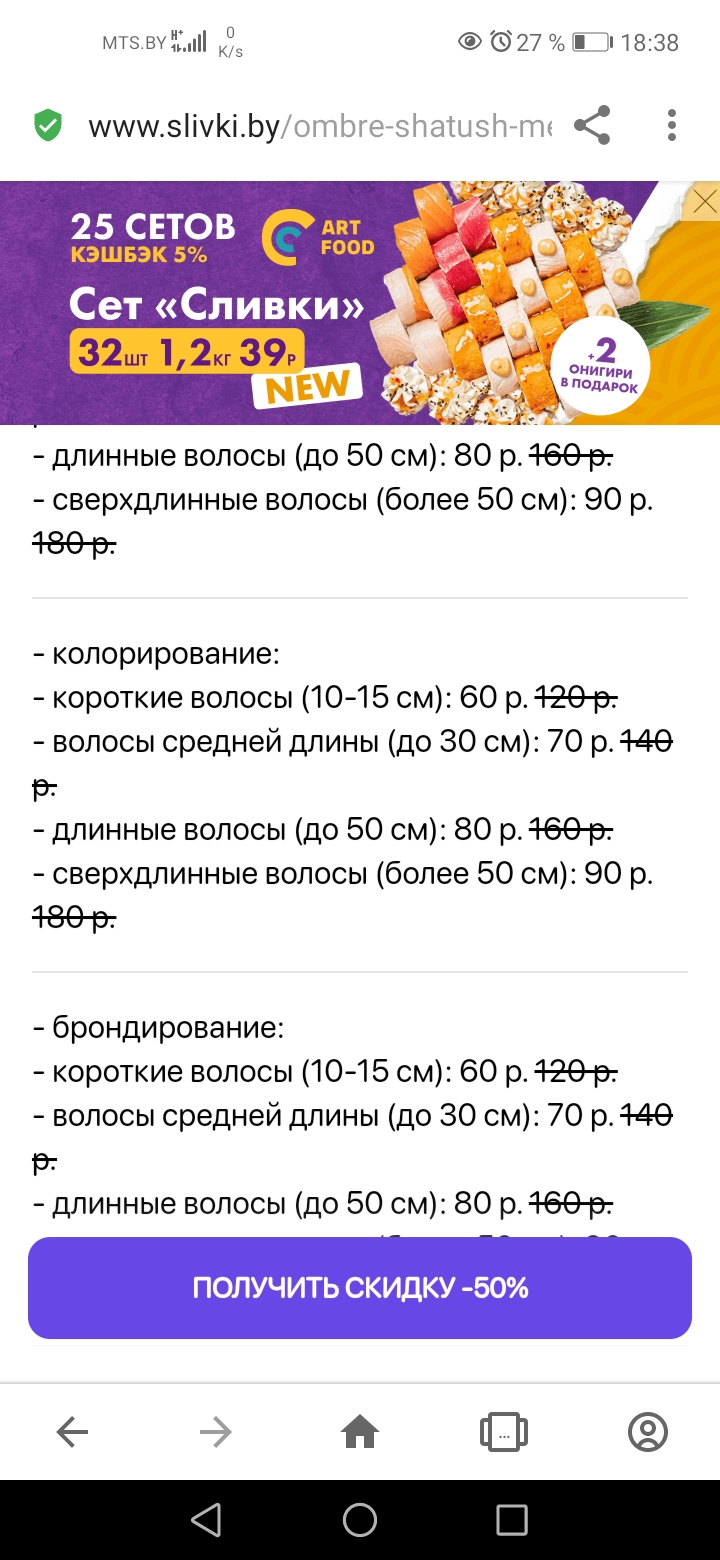Screen dimensions: 720x1560
Task: Open the tabs switcher
Action: (x=504, y=1433)
